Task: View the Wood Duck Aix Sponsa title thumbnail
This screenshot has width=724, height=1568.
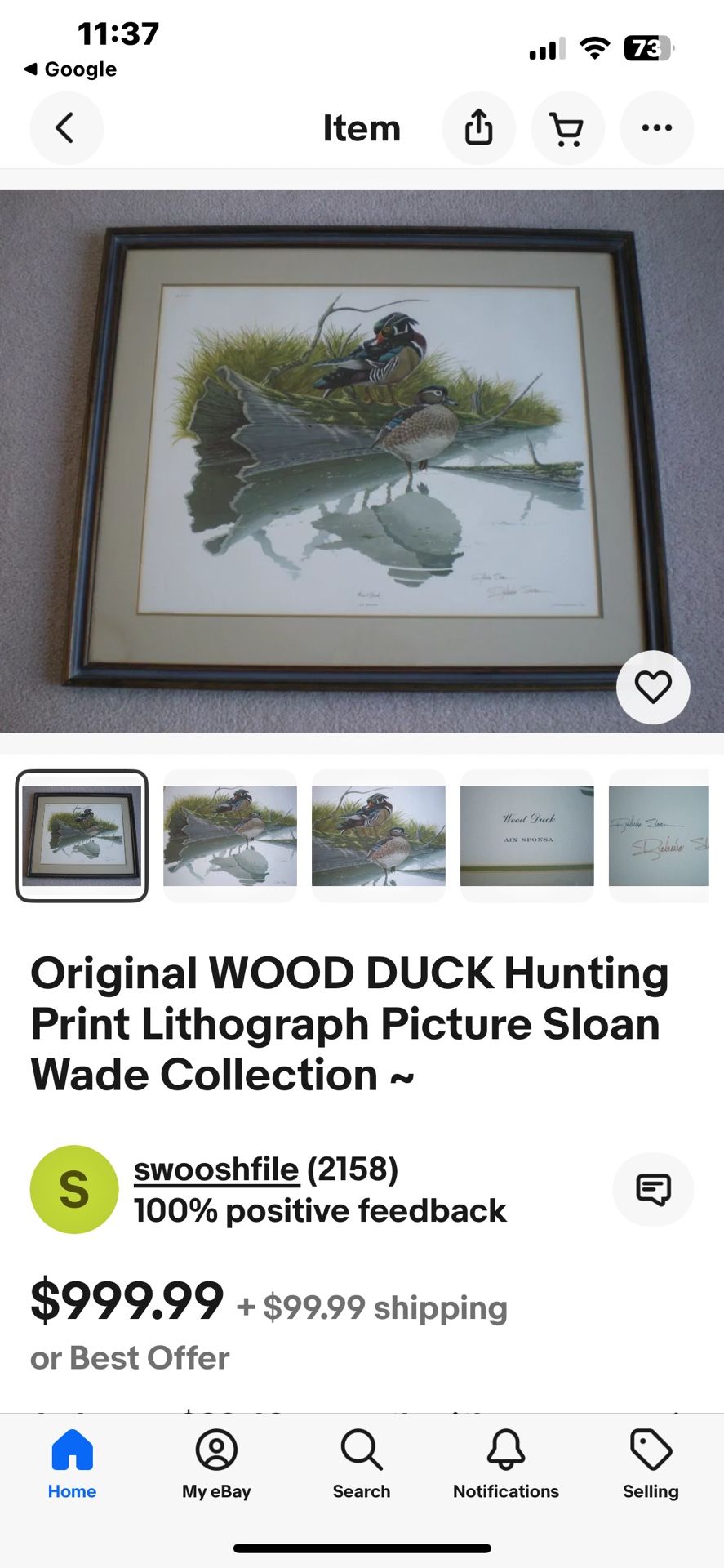Action: click(x=526, y=835)
